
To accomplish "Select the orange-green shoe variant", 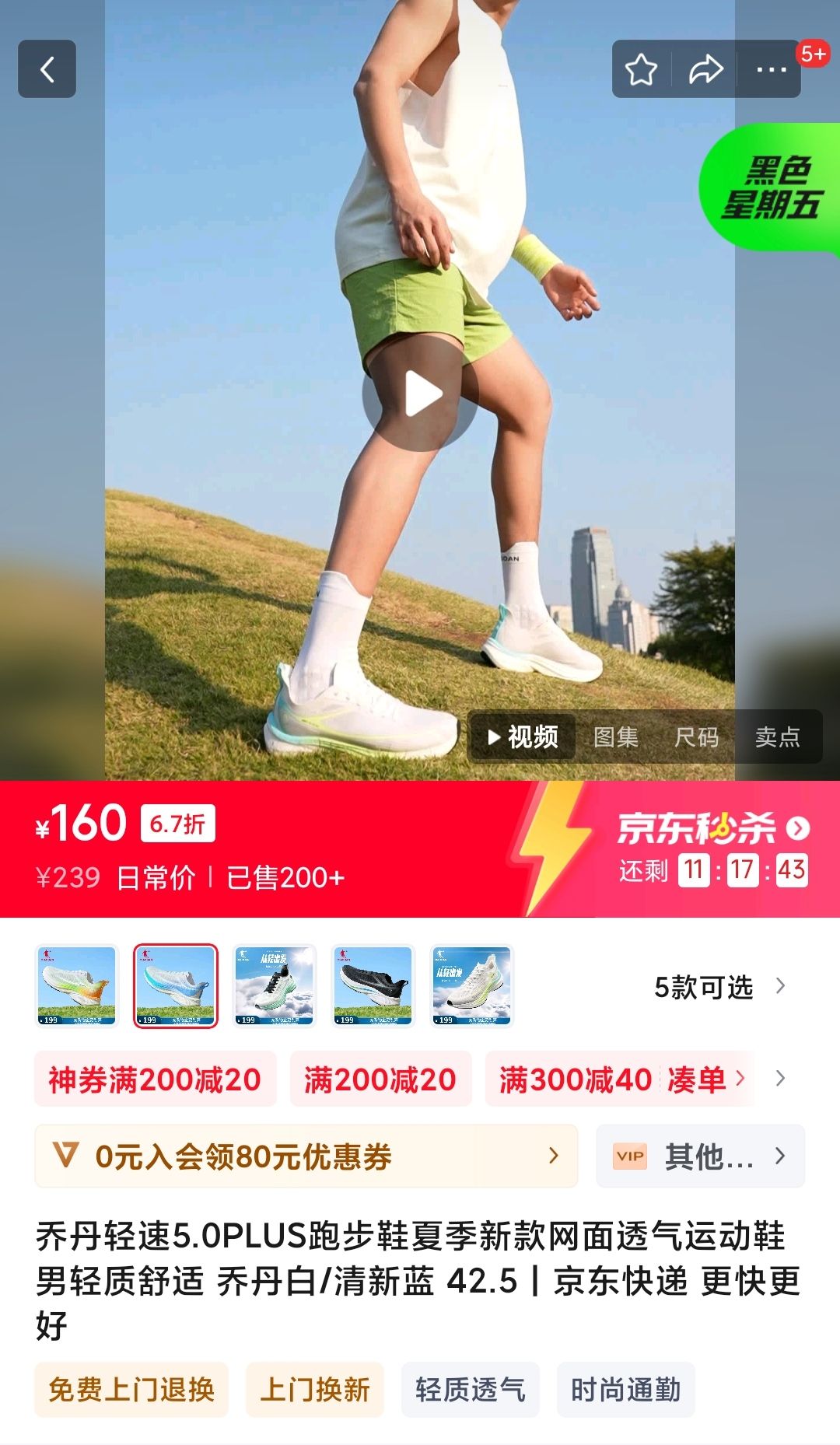I will 77,985.
